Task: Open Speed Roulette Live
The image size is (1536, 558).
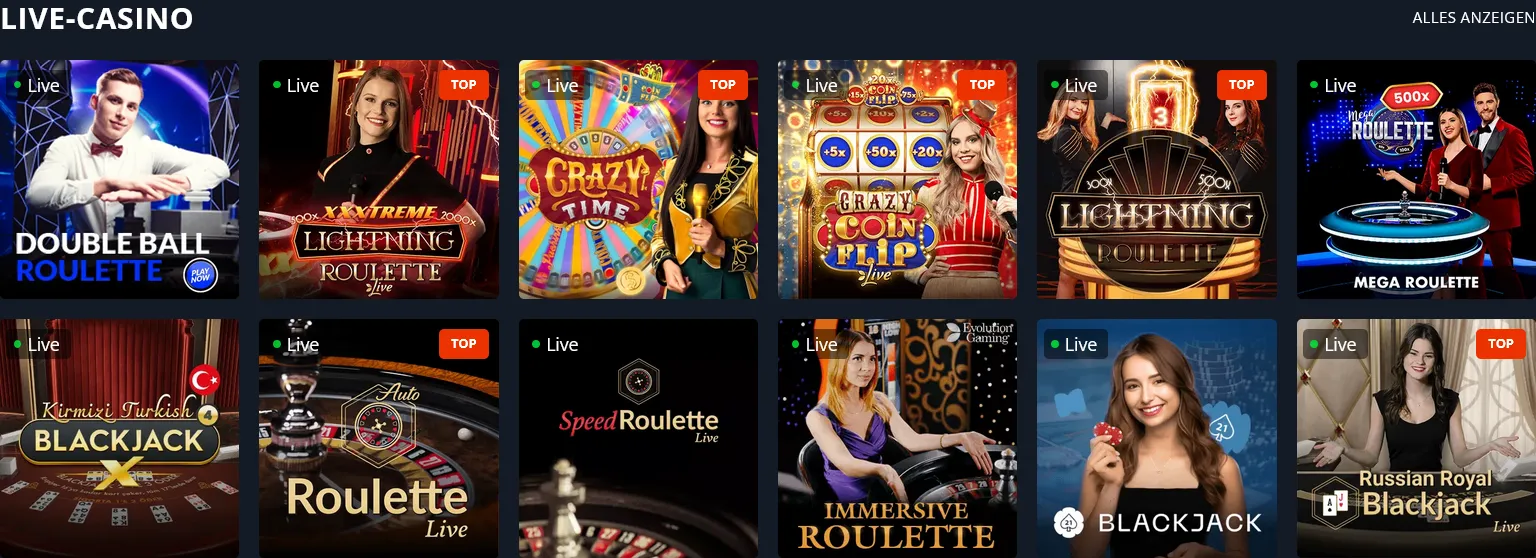Action: 638,438
